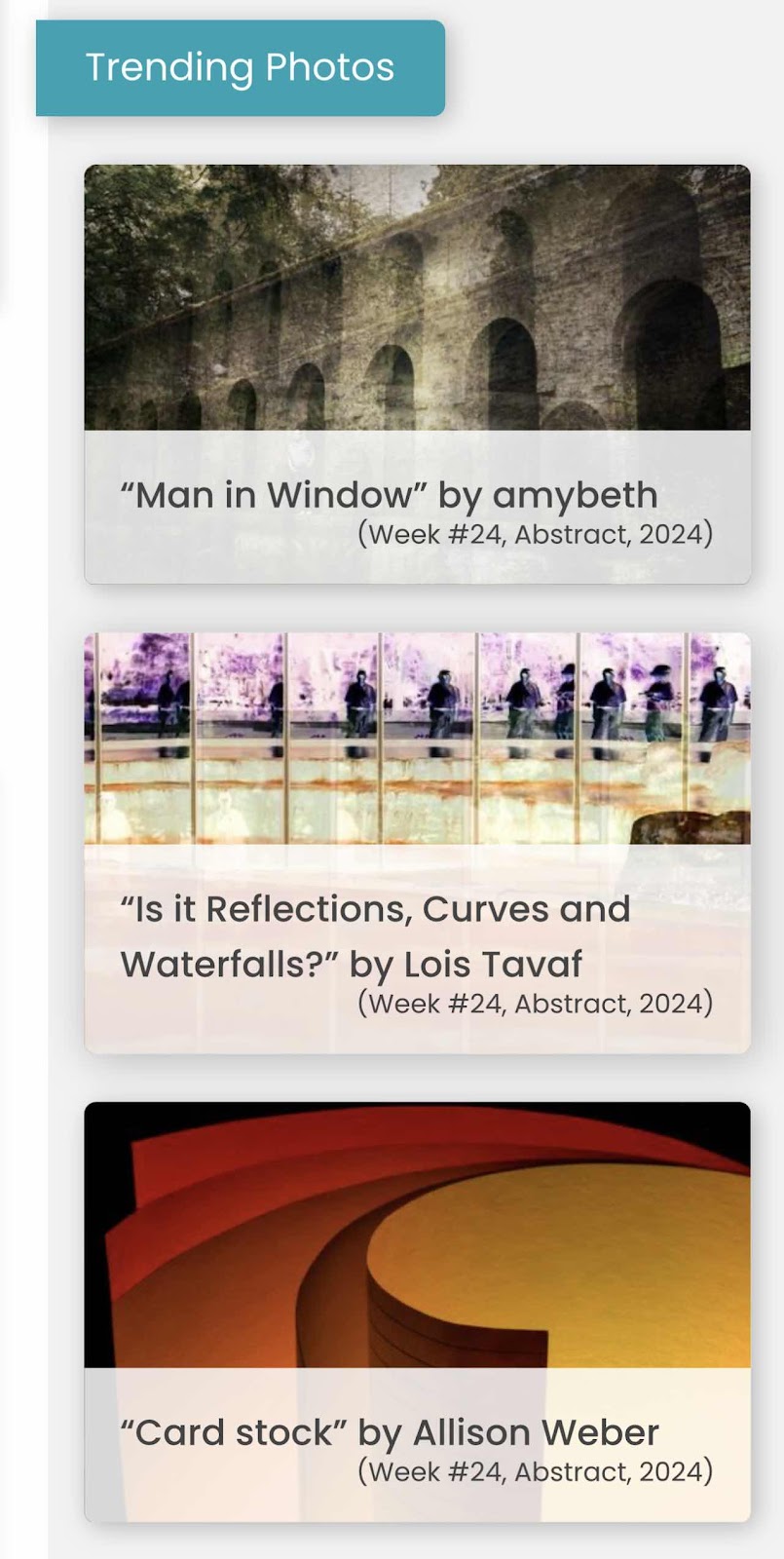
Task: View Lois Tavaf's "Is it Reflections, Curves and Waterfalls?" photo
Action: (x=417, y=843)
